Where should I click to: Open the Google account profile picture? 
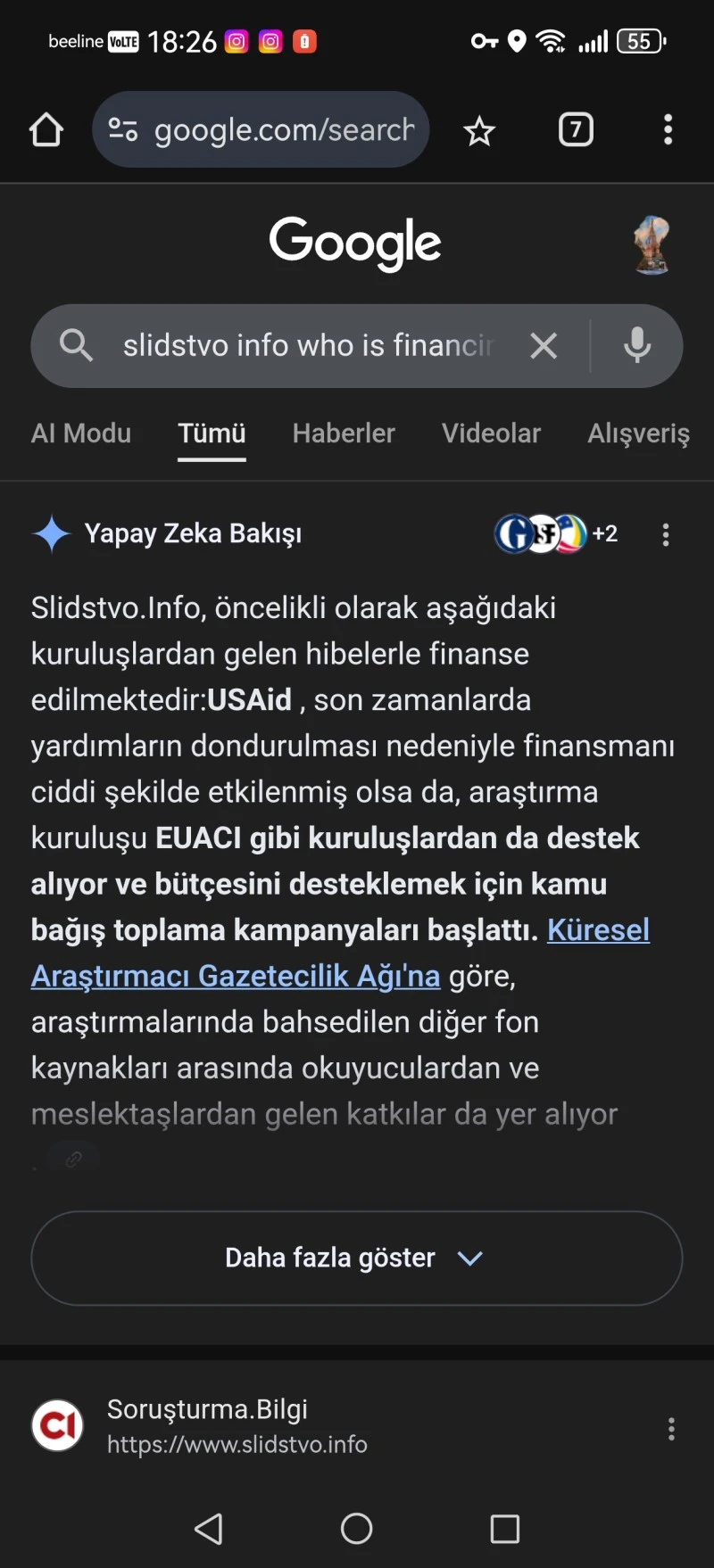(652, 244)
